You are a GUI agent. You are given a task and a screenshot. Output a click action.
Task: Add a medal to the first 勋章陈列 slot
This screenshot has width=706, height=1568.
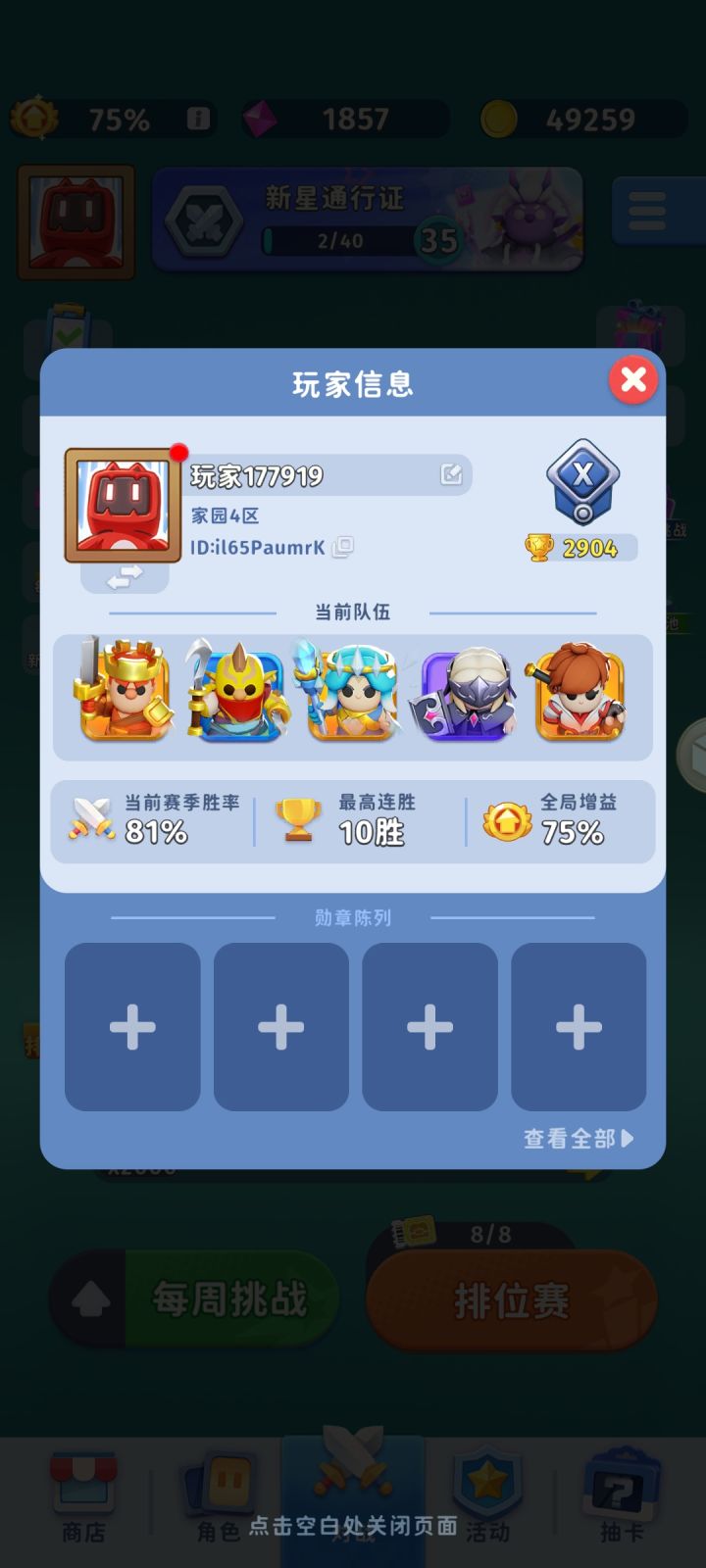point(132,1027)
